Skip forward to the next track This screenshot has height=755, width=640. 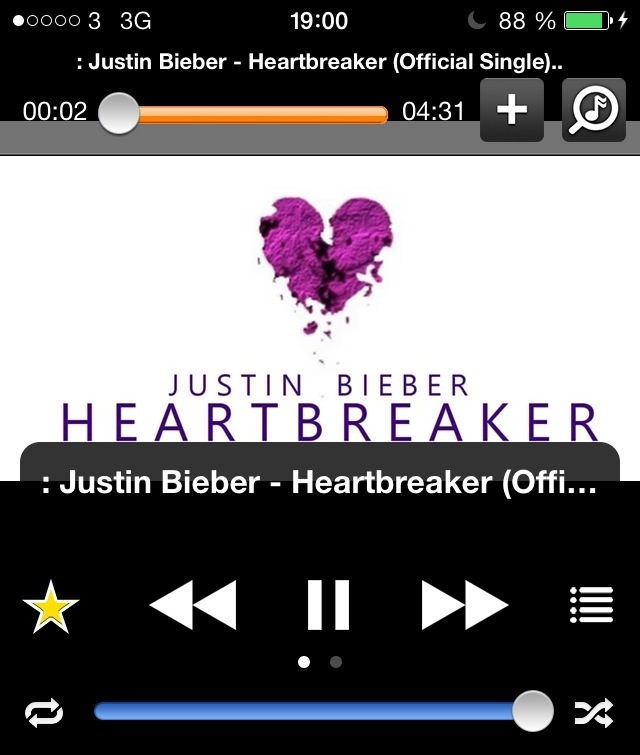click(465, 606)
